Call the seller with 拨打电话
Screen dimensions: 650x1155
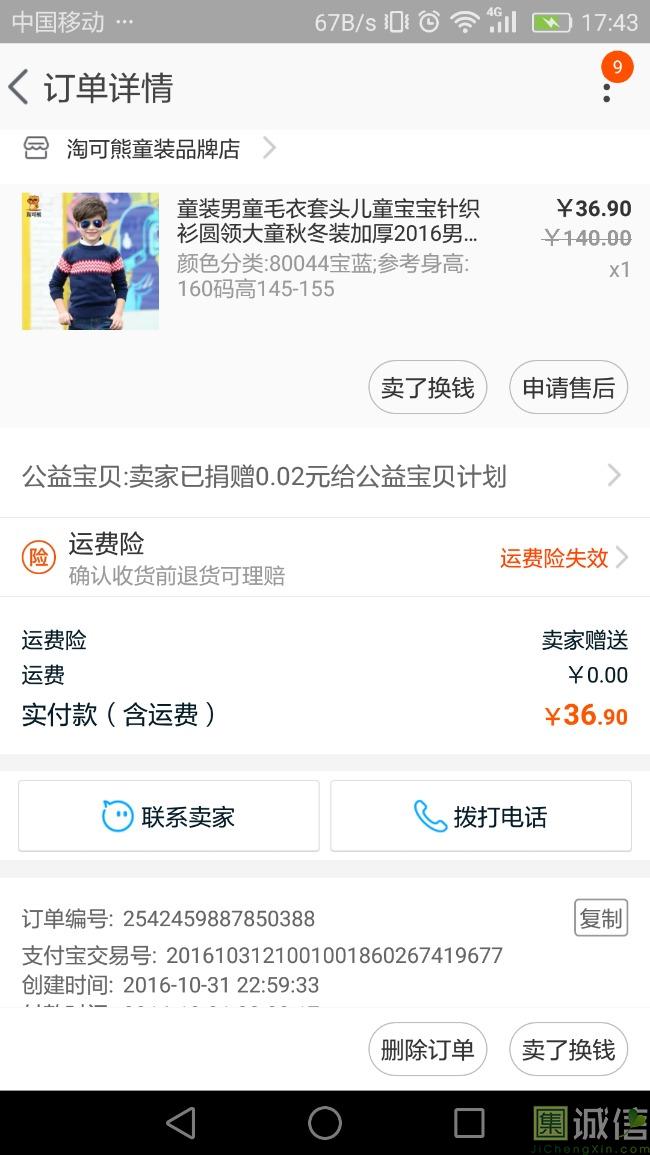pos(481,816)
